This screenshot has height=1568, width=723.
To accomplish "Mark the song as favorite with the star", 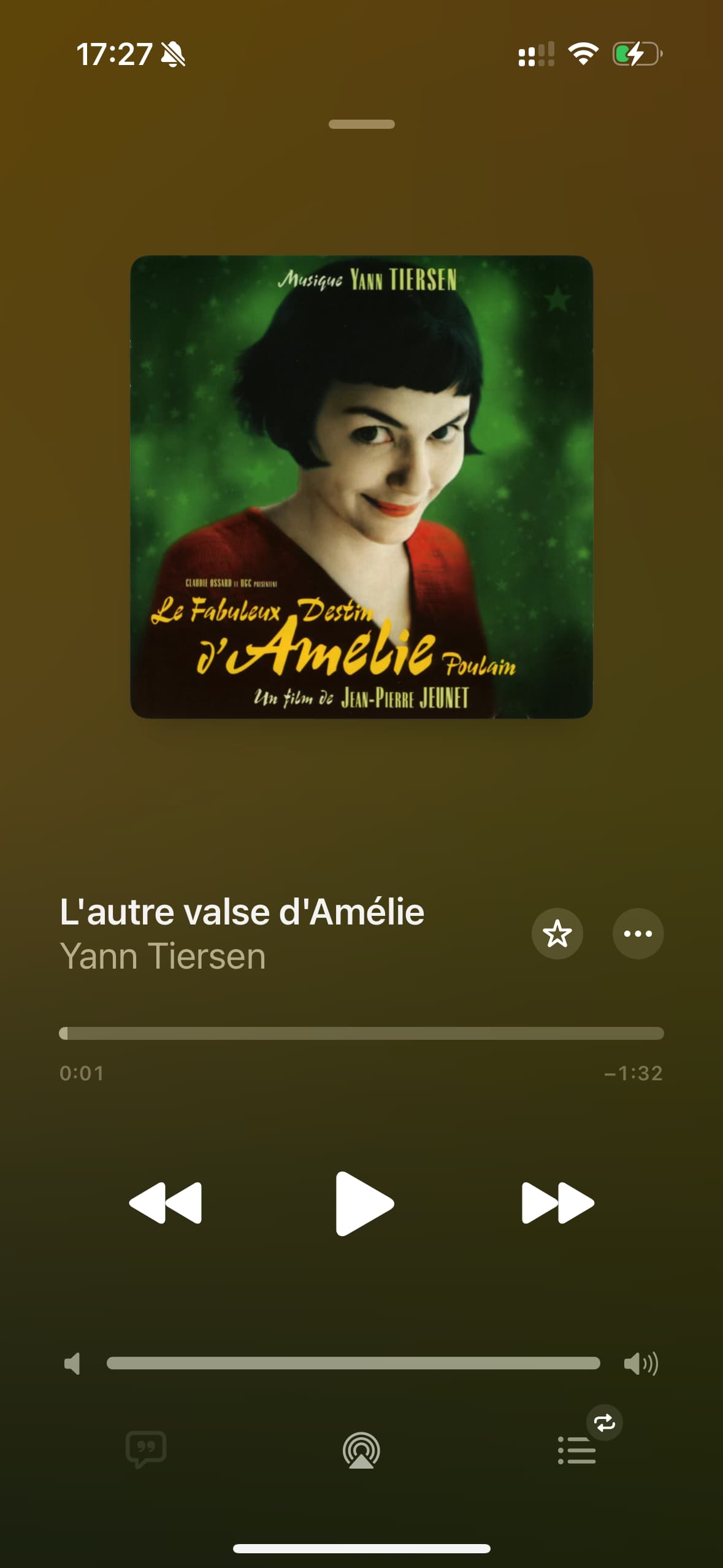I will pos(557,934).
